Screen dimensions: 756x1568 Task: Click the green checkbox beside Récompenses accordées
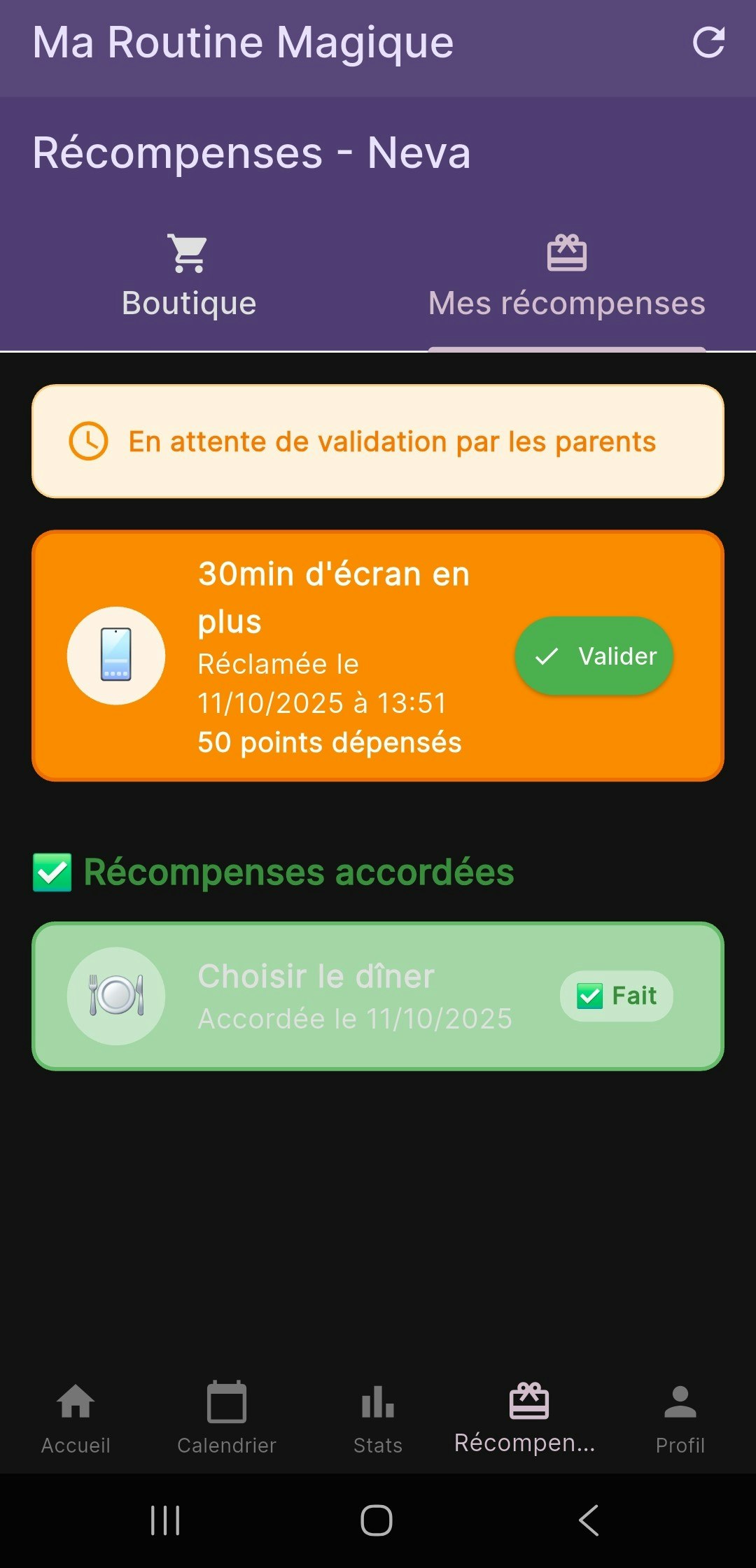(52, 871)
